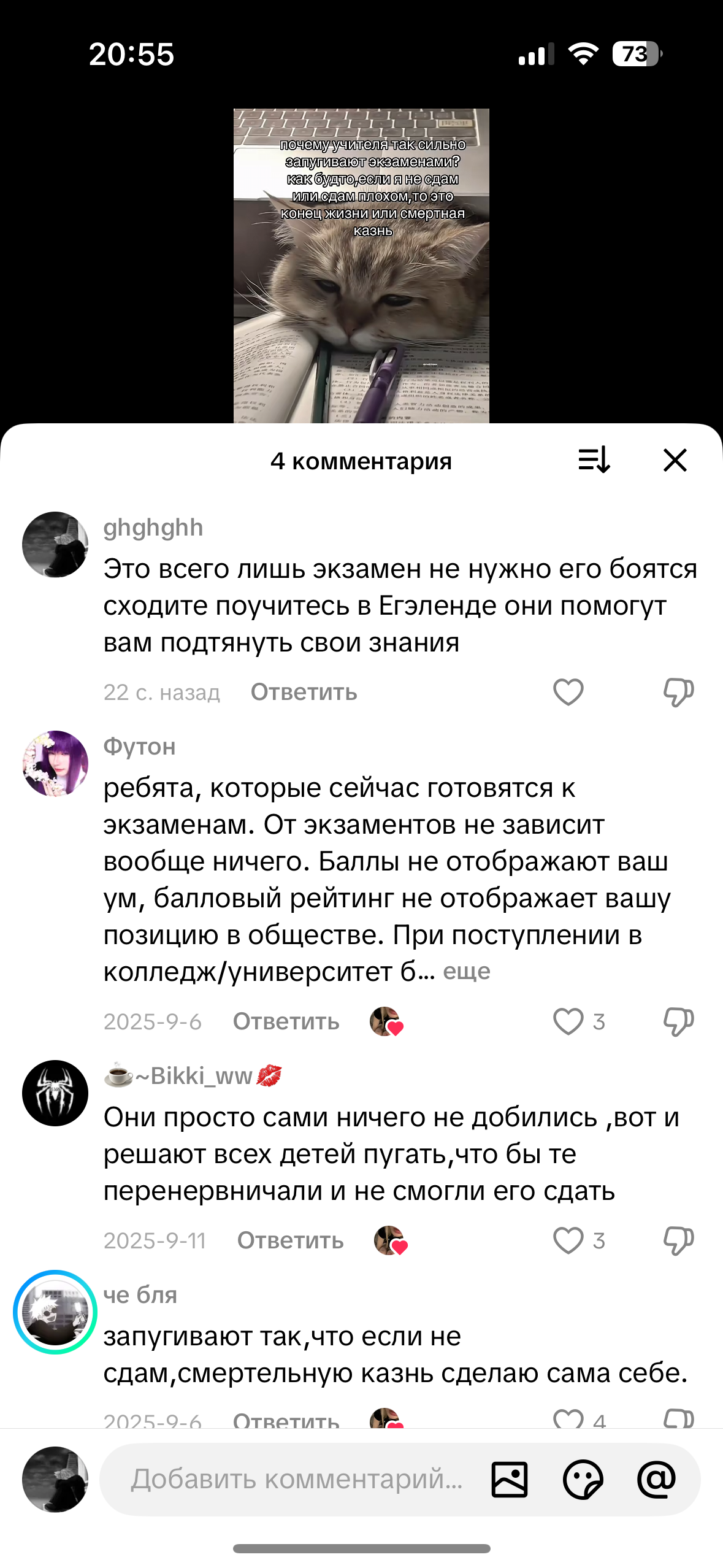Dislike the comment by ghghghh

pos(678,692)
